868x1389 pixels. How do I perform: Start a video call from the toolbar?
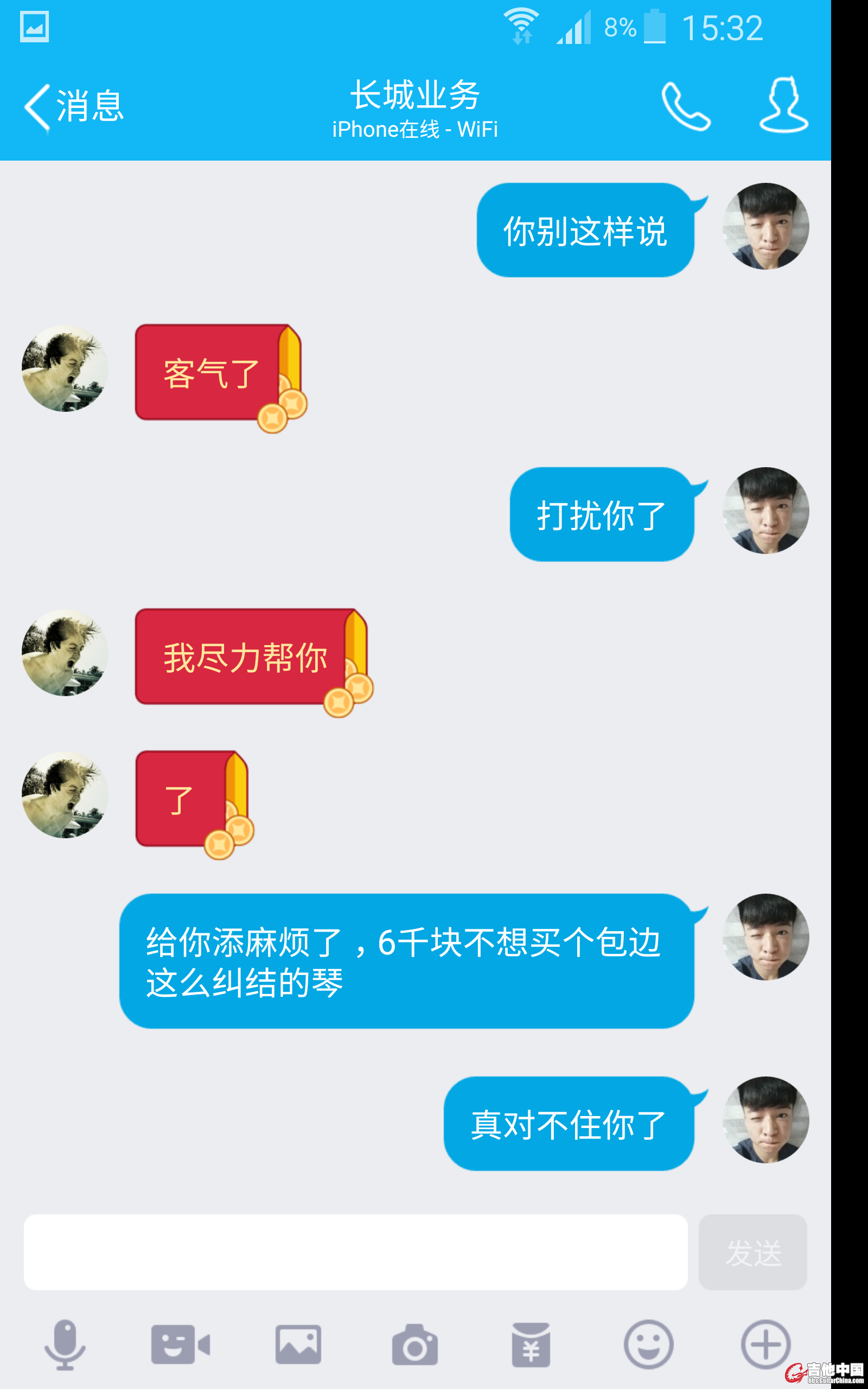point(181,1344)
